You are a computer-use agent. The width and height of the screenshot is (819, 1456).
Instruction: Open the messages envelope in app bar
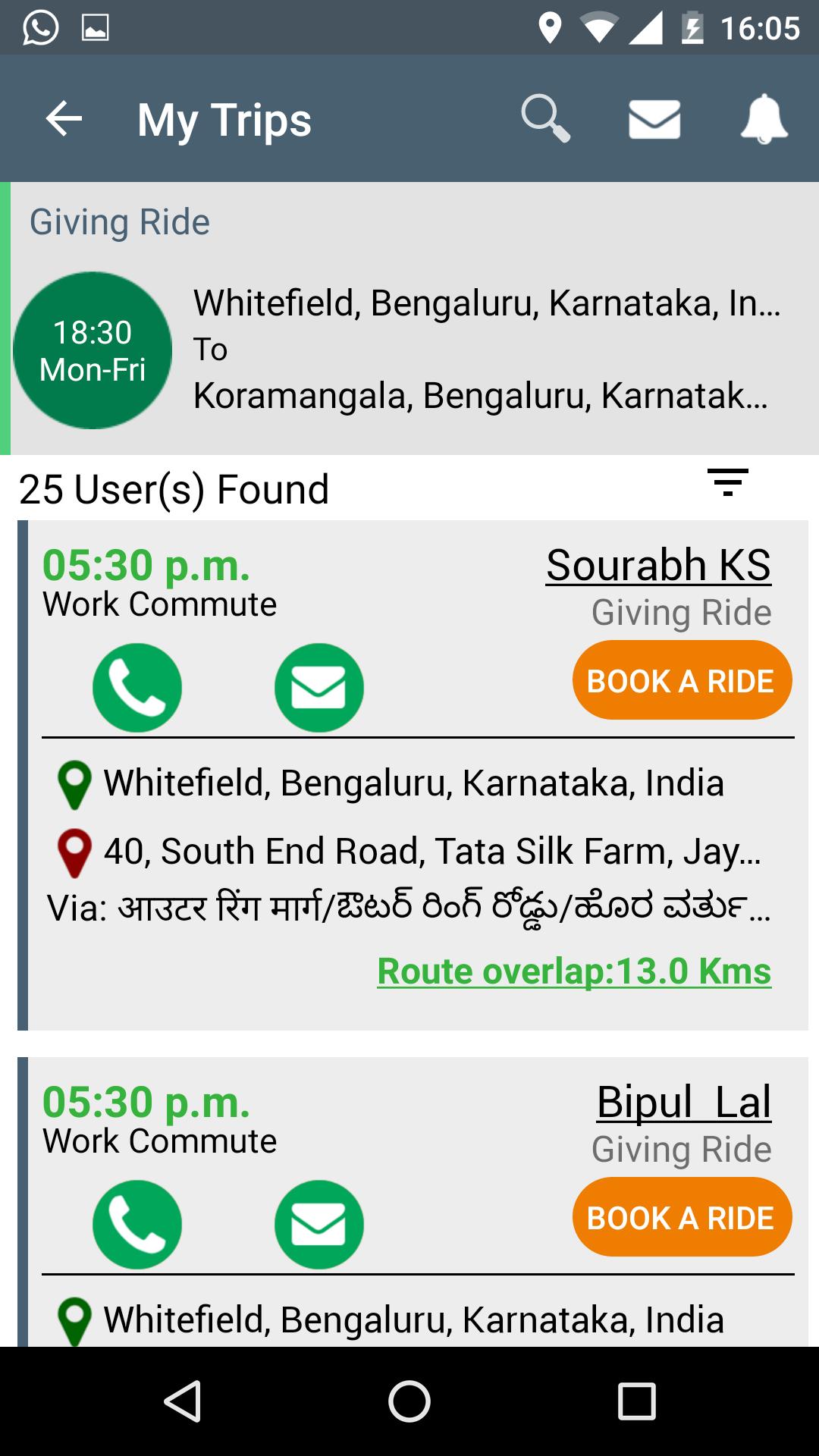click(x=654, y=119)
